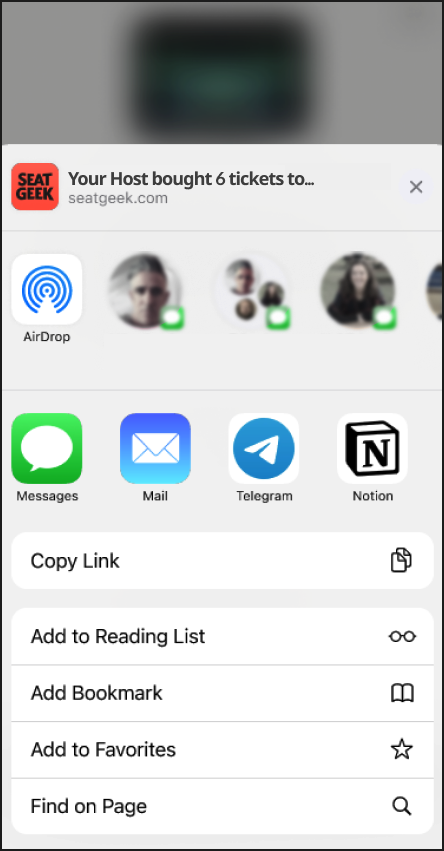Image resolution: width=444 pixels, height=851 pixels.
Task: Copy Link to clipboard
Action: 223,561
